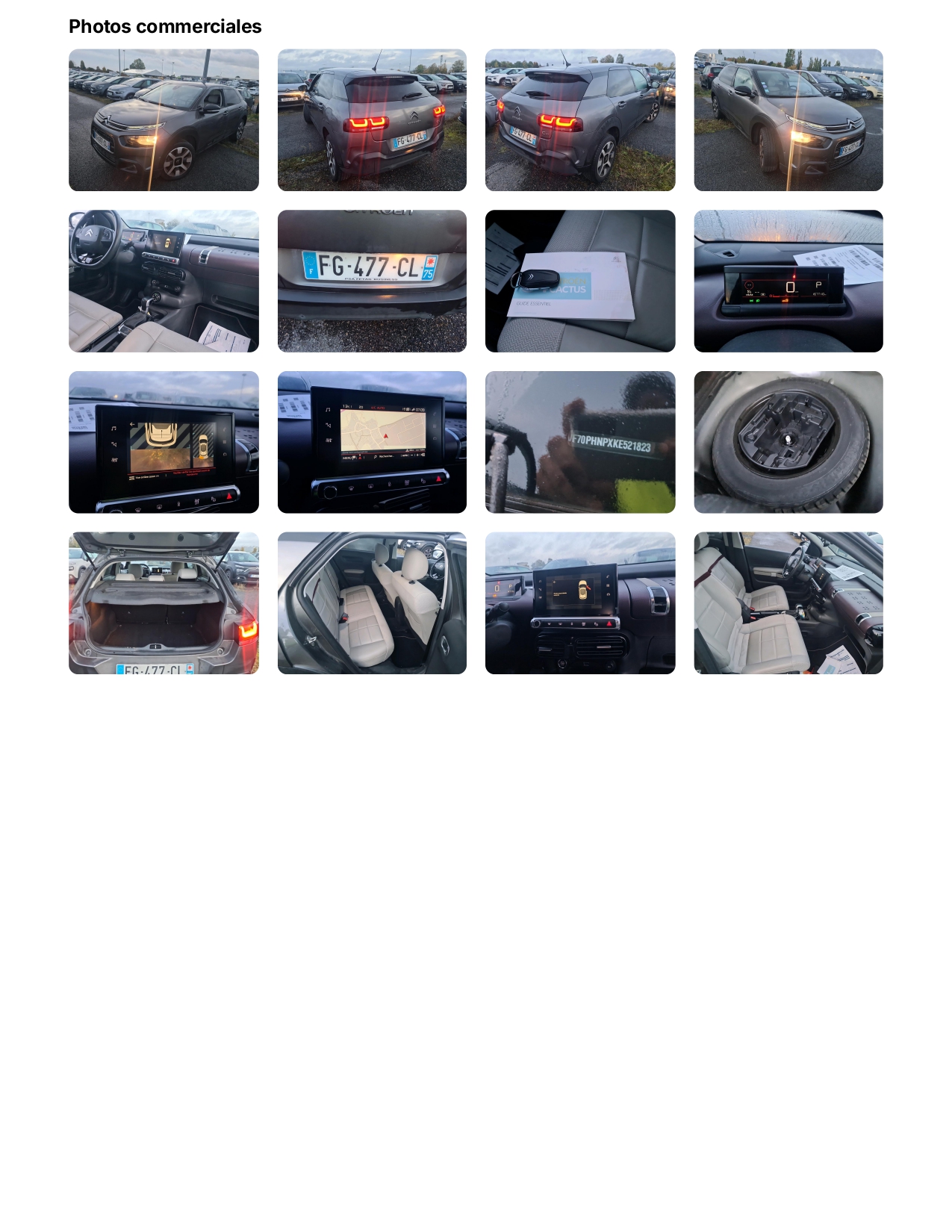The width and height of the screenshot is (952, 1232).
Task: Open the key fob on manual photo
Action: (x=580, y=281)
